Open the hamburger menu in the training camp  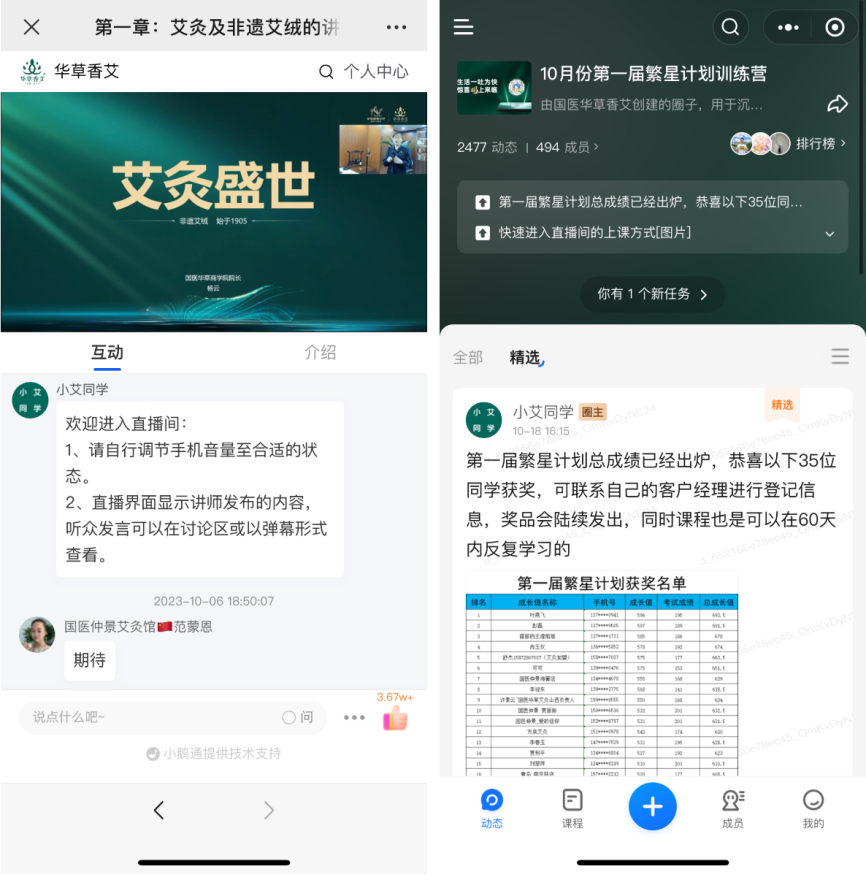pyautogui.click(x=464, y=27)
